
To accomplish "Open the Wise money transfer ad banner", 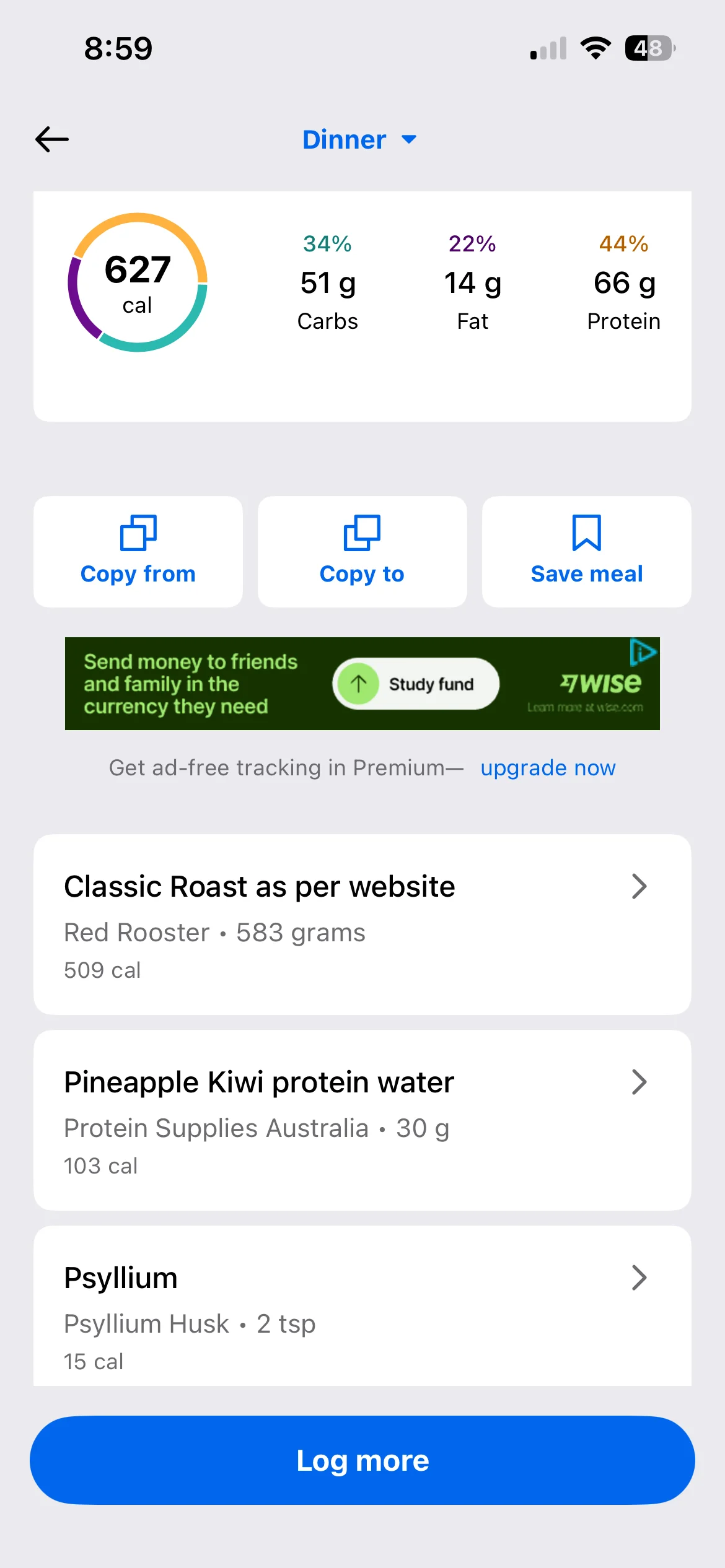I will coord(362,683).
